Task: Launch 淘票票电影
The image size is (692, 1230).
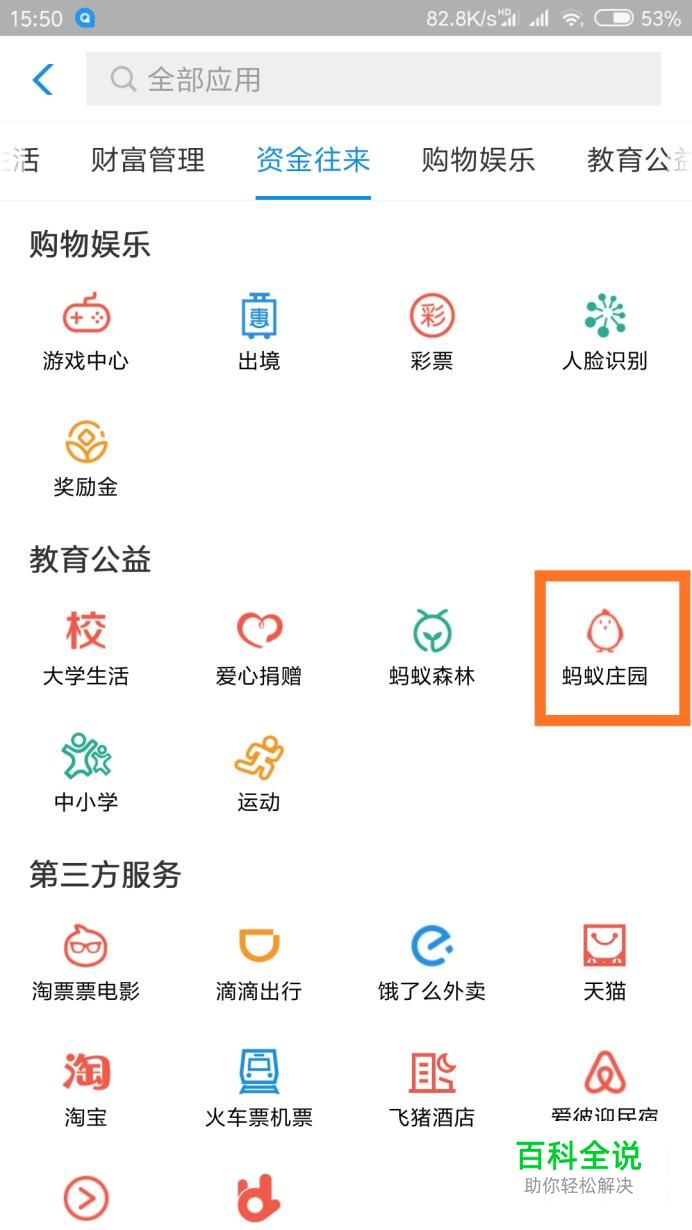Action: (86, 962)
